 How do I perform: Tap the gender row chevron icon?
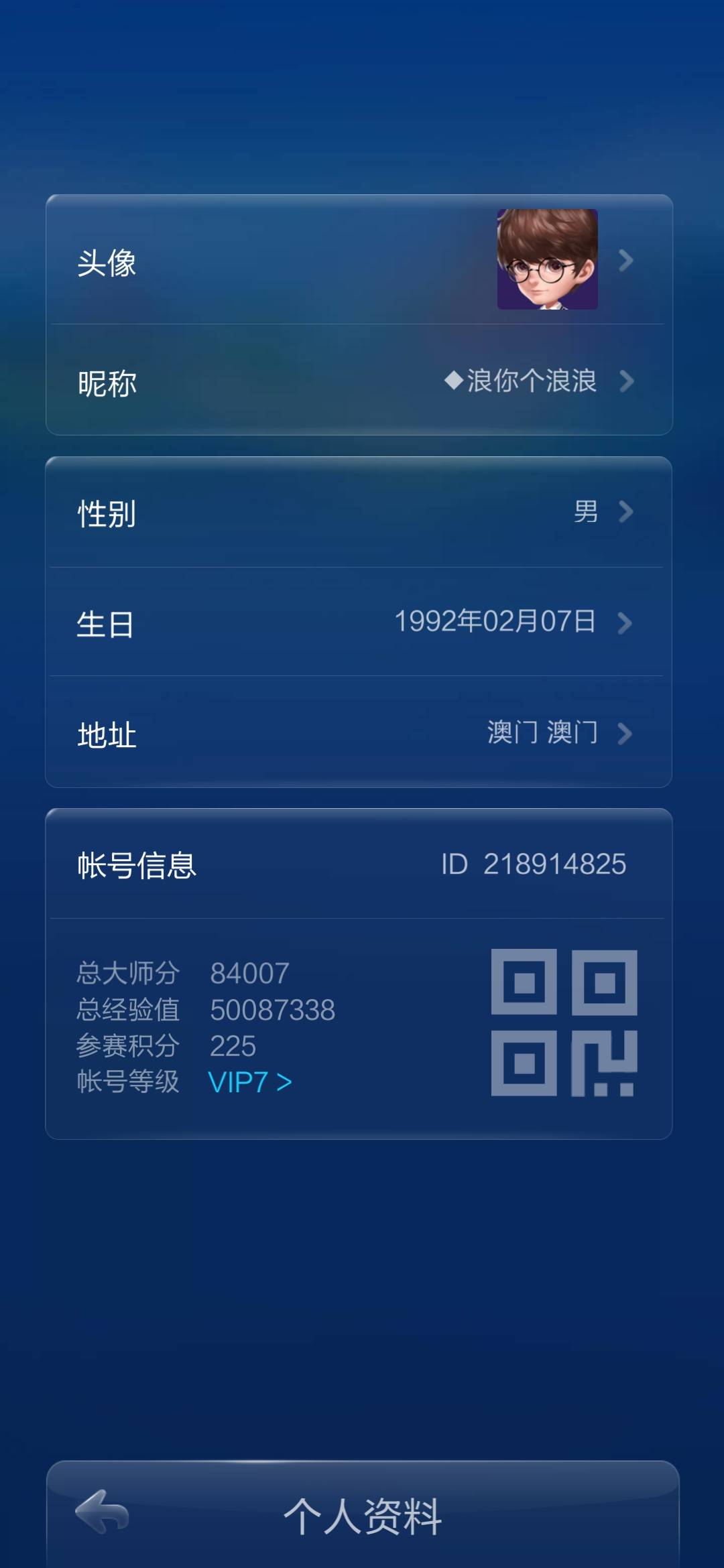[626, 513]
